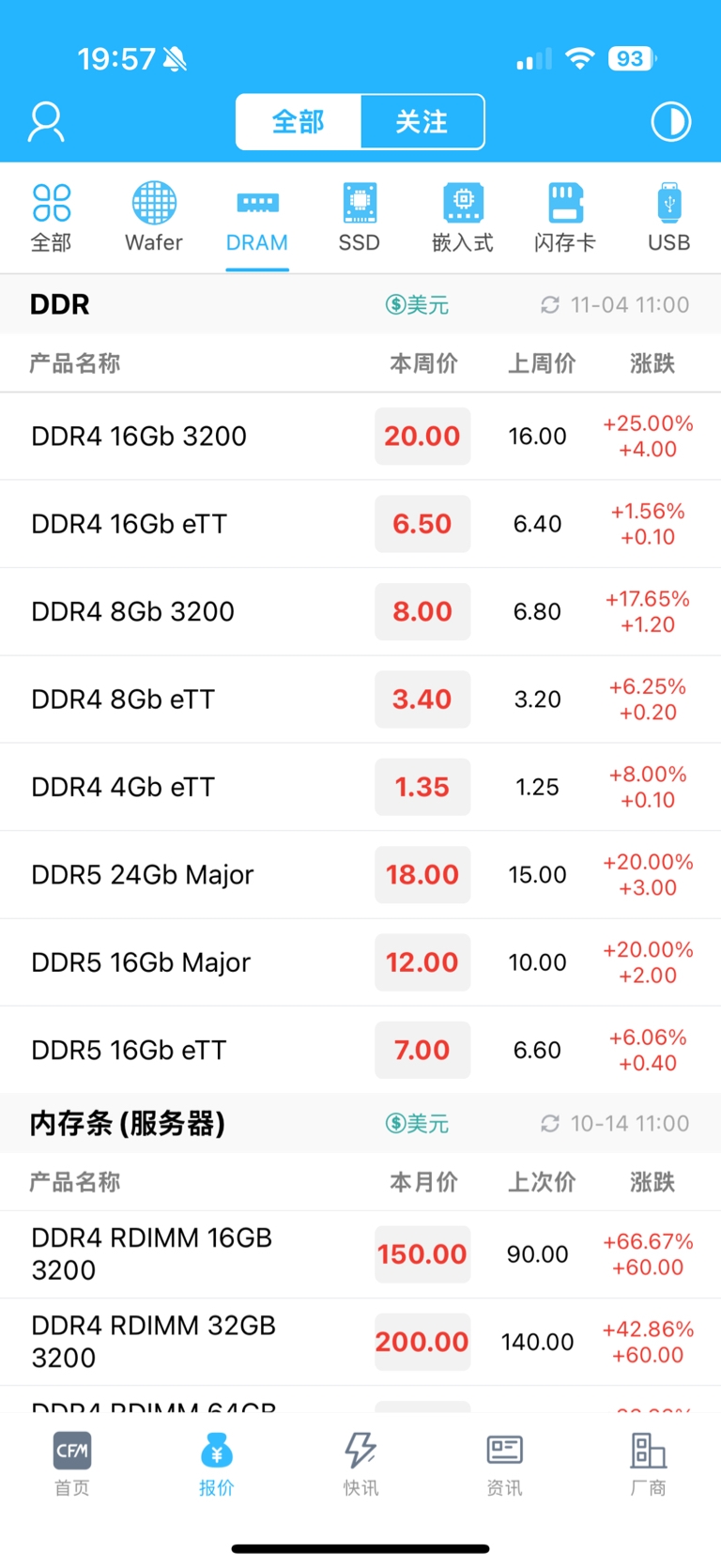Open the DDR5 24Gb Major row

(x=360, y=875)
